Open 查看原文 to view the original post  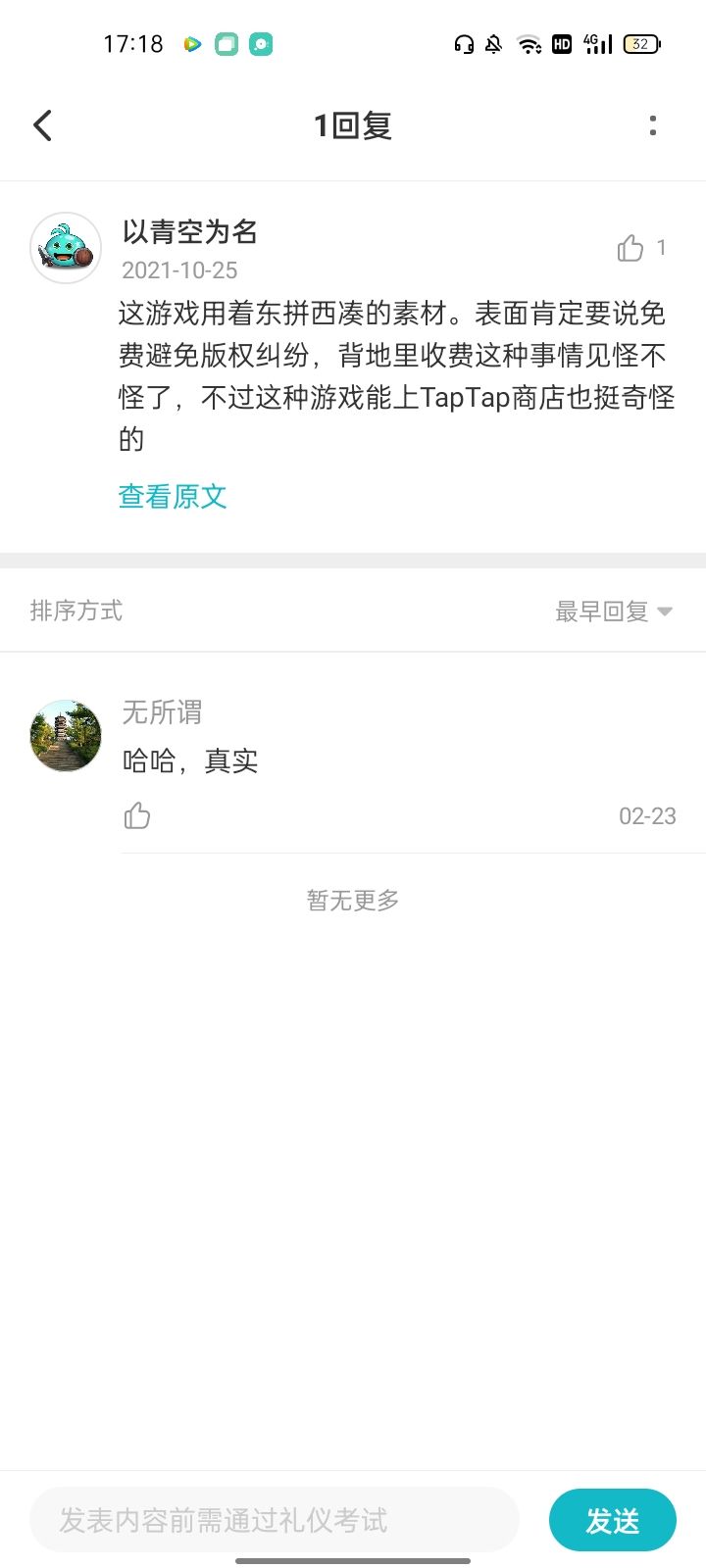tap(172, 496)
